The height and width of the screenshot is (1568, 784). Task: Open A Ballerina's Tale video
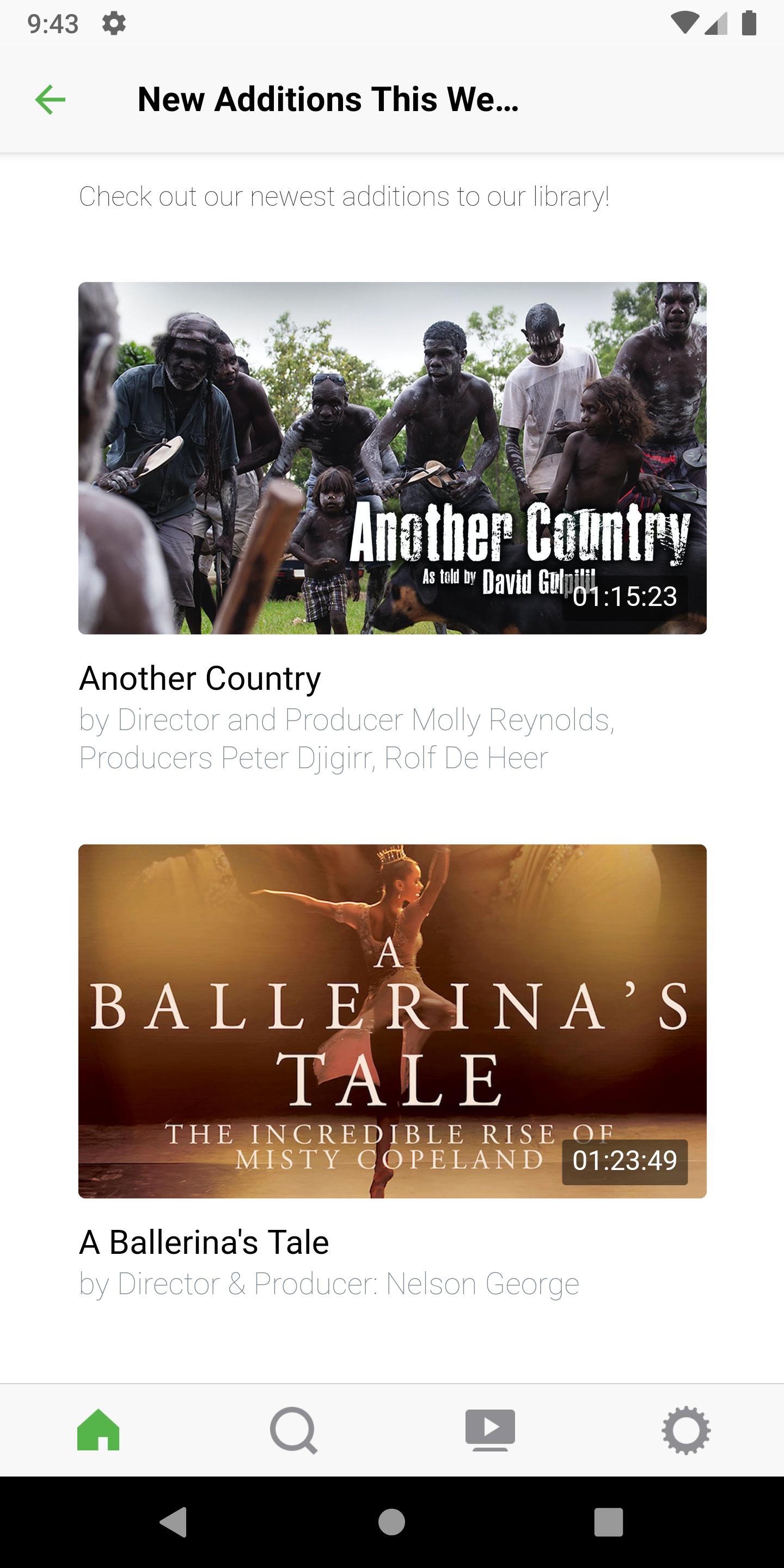[392, 1021]
